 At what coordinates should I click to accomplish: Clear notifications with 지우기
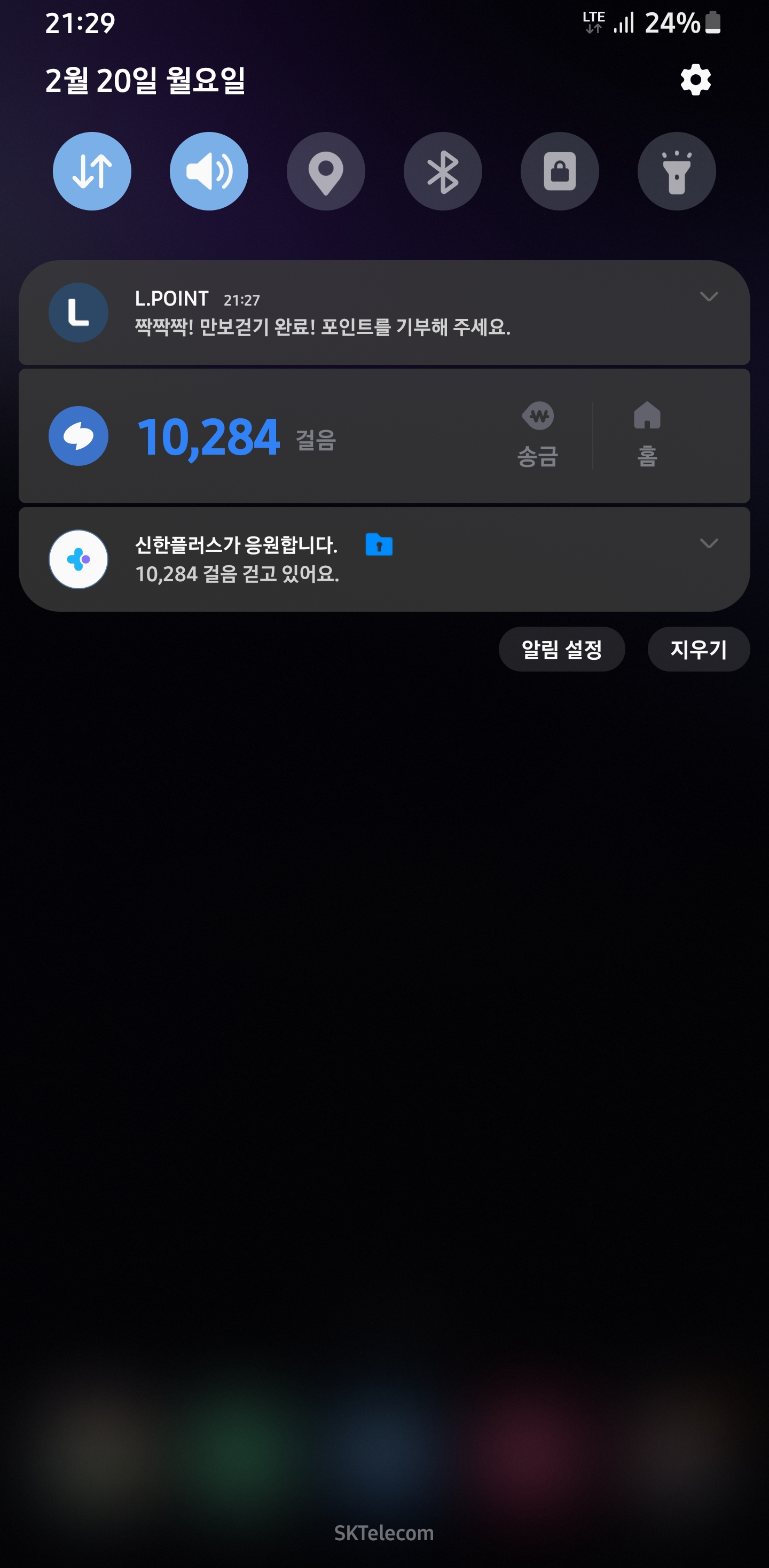tap(699, 649)
